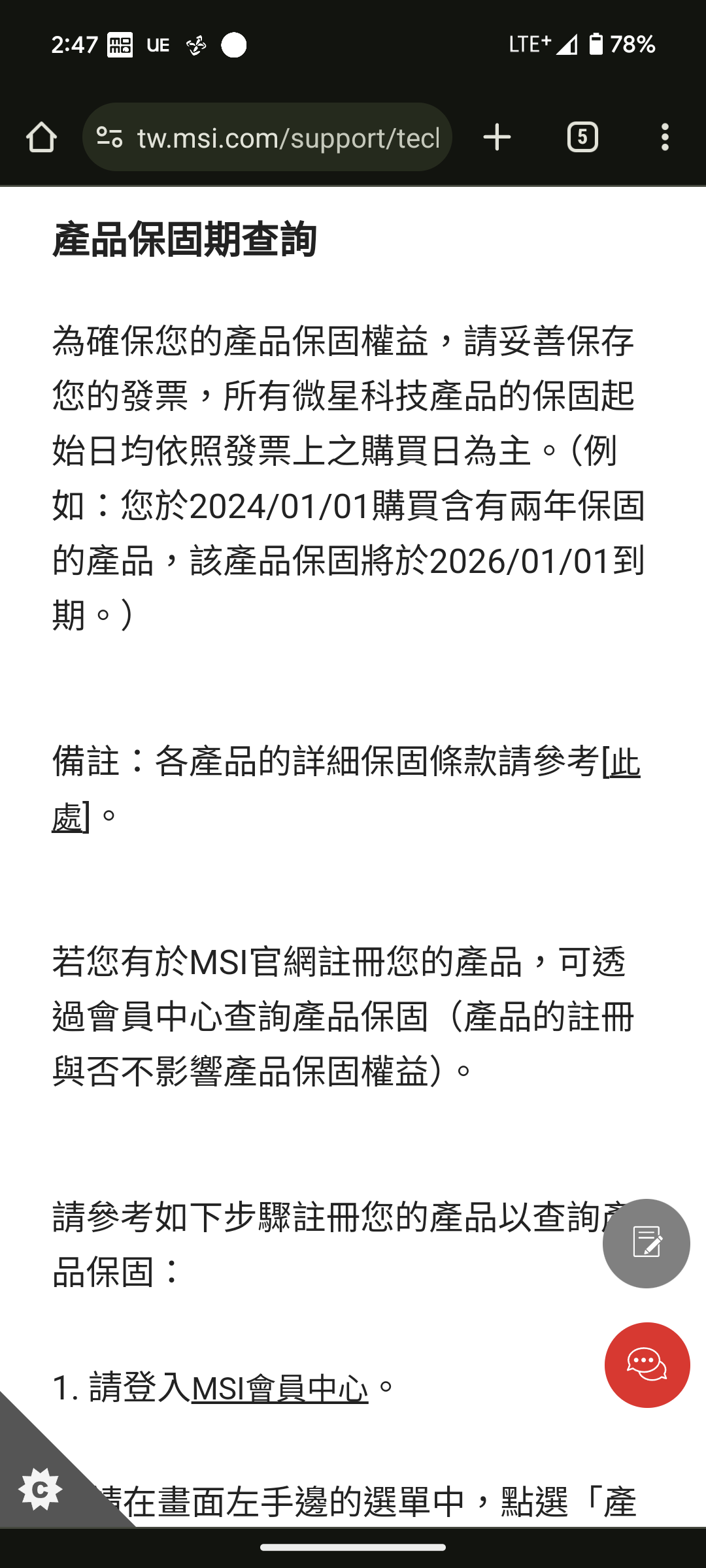Open the MSI會員中心 link
The width and height of the screenshot is (706, 1568).
280,1388
